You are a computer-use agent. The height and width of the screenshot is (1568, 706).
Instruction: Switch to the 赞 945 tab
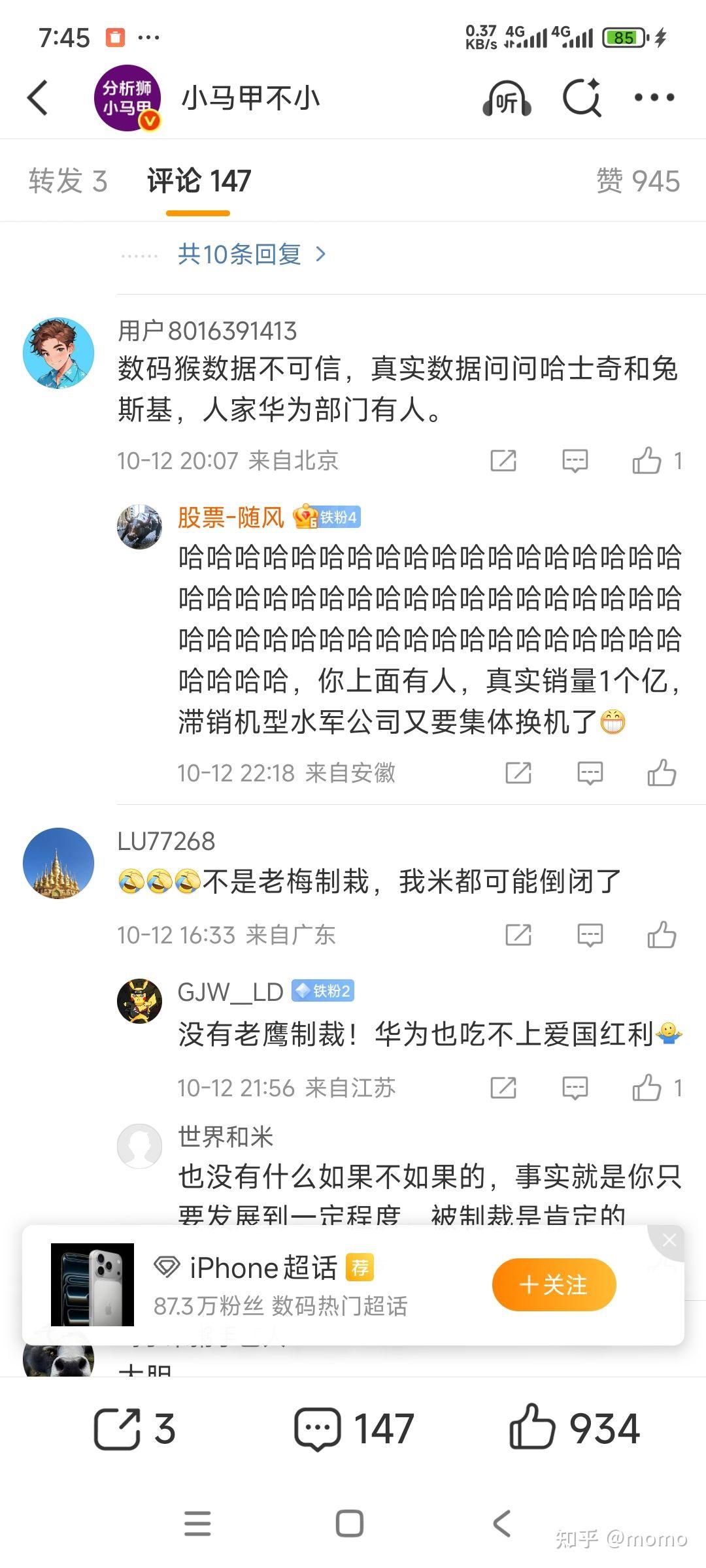pos(637,181)
